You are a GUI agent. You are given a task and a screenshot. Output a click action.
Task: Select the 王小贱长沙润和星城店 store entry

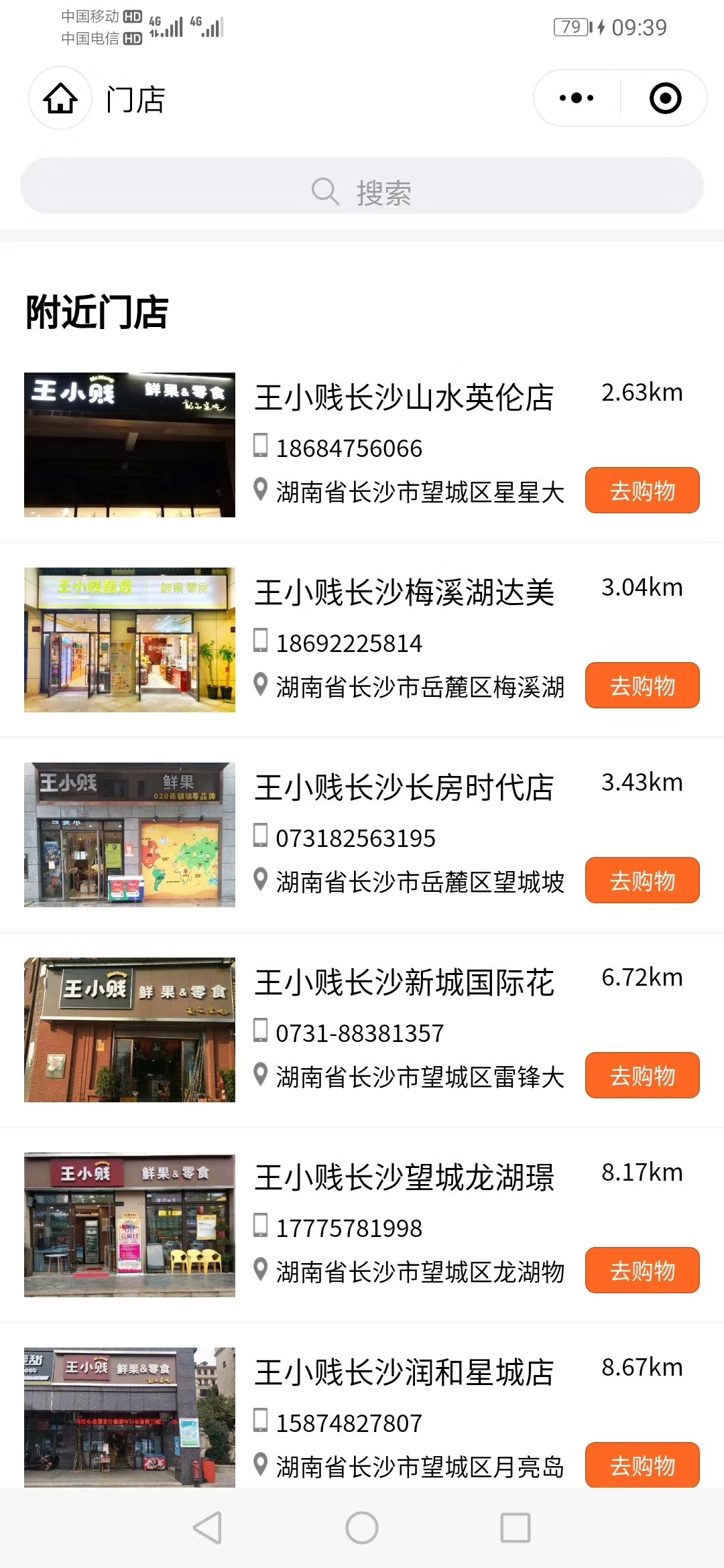[404, 1372]
